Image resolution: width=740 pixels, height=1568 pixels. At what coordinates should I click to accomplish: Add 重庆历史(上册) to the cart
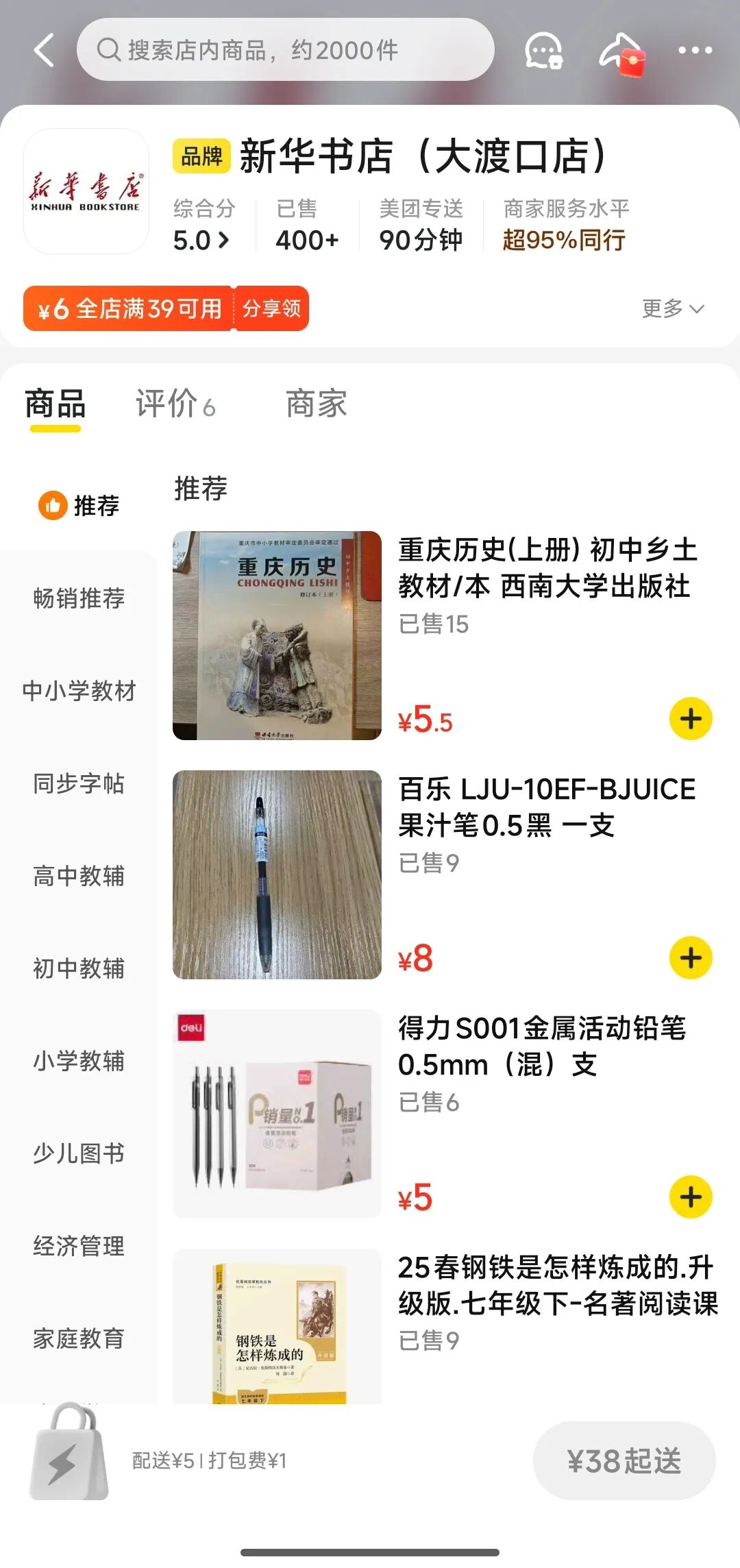691,719
